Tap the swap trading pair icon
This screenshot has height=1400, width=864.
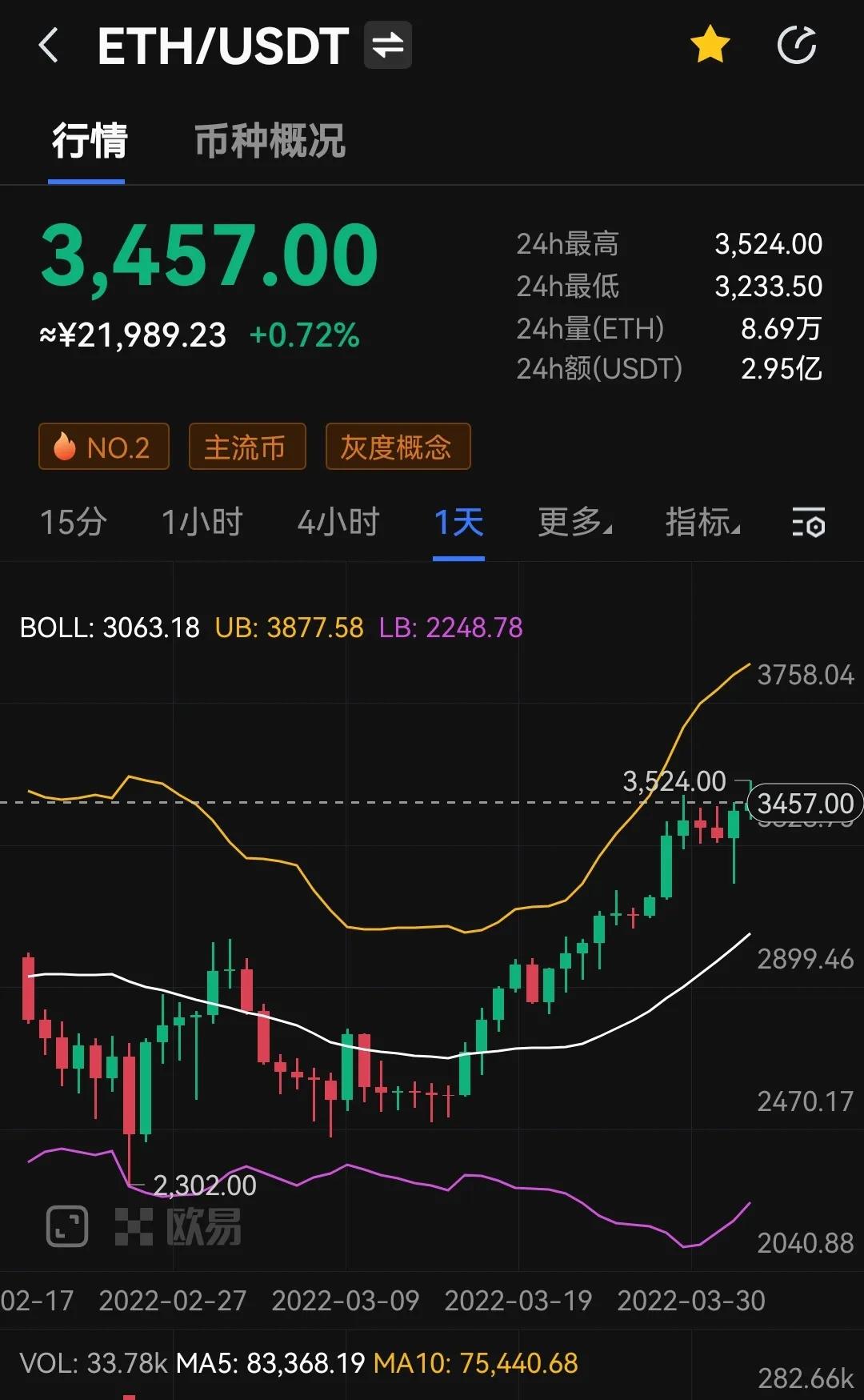[x=388, y=45]
